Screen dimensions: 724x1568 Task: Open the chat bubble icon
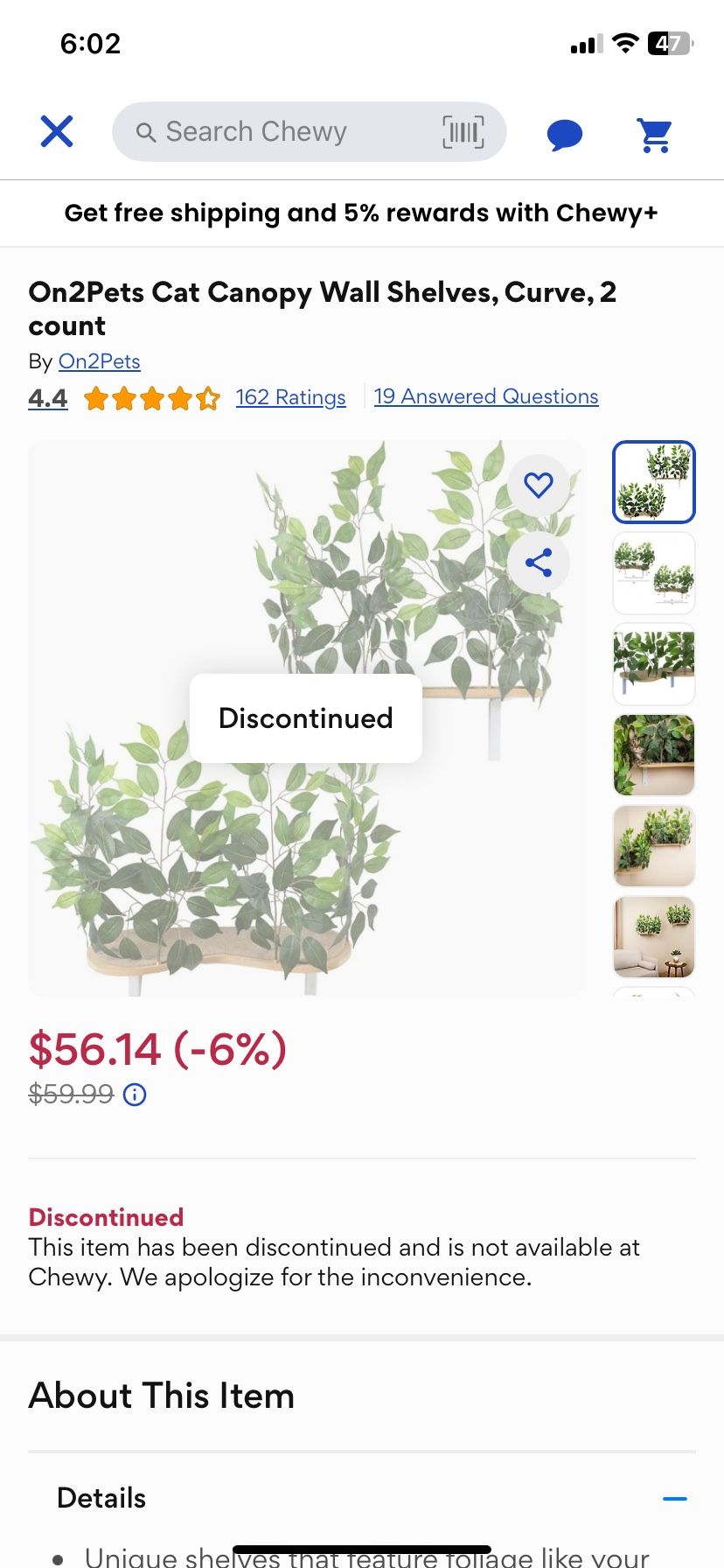pyautogui.click(x=565, y=135)
